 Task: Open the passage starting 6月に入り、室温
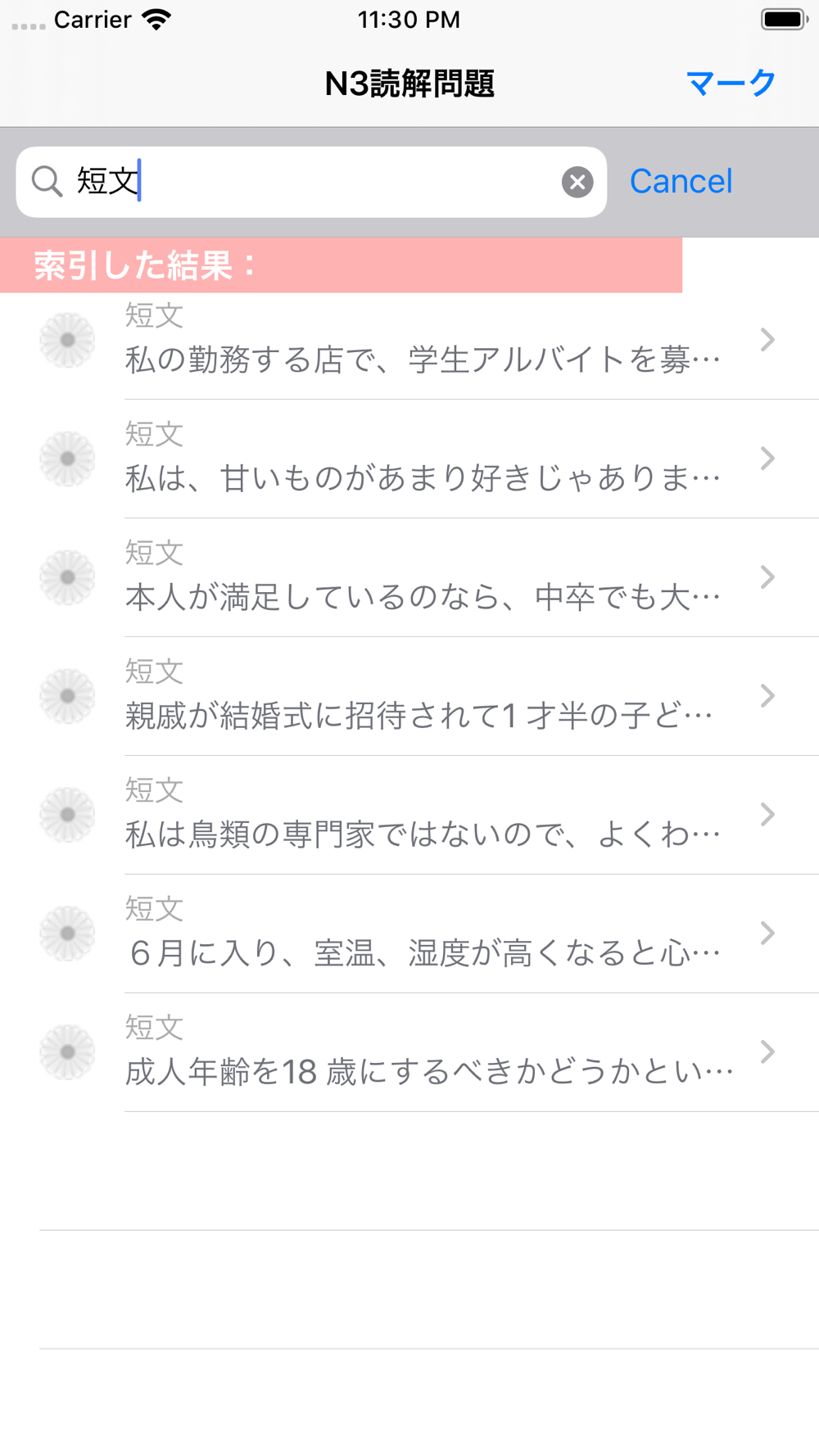point(422,934)
